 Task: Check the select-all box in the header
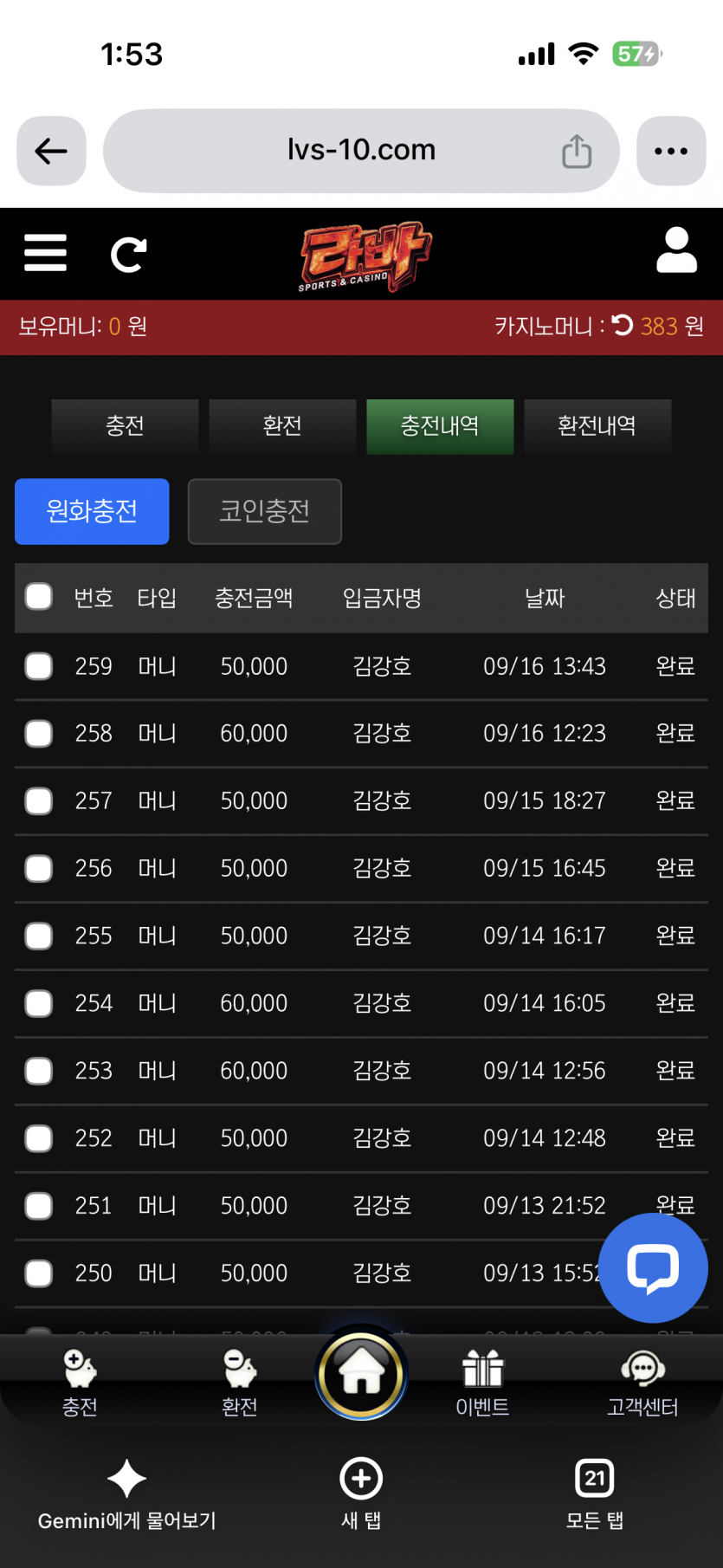[39, 597]
